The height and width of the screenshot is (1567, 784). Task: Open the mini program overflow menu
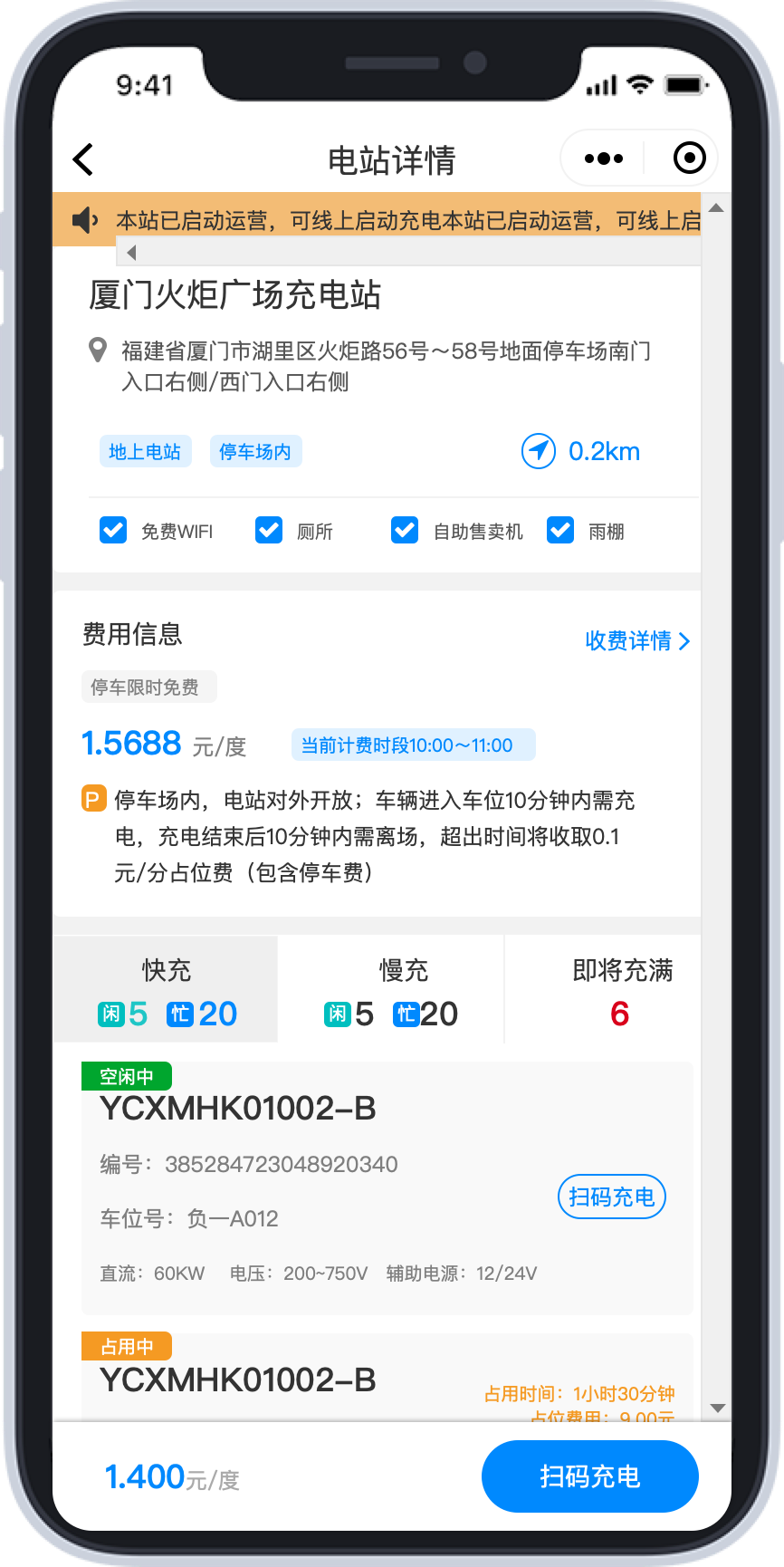(x=603, y=159)
